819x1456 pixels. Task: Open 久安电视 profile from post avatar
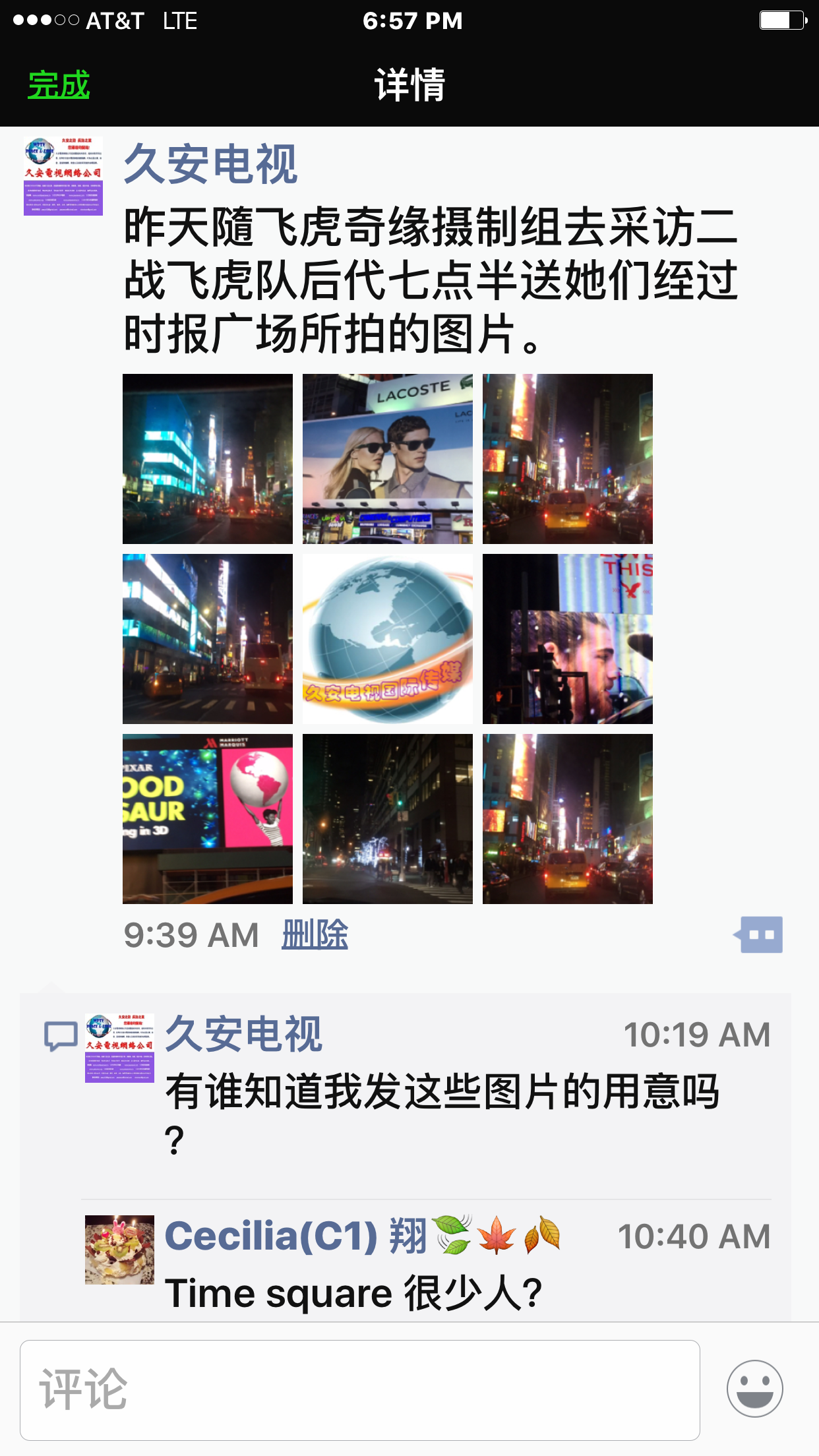click(x=63, y=176)
